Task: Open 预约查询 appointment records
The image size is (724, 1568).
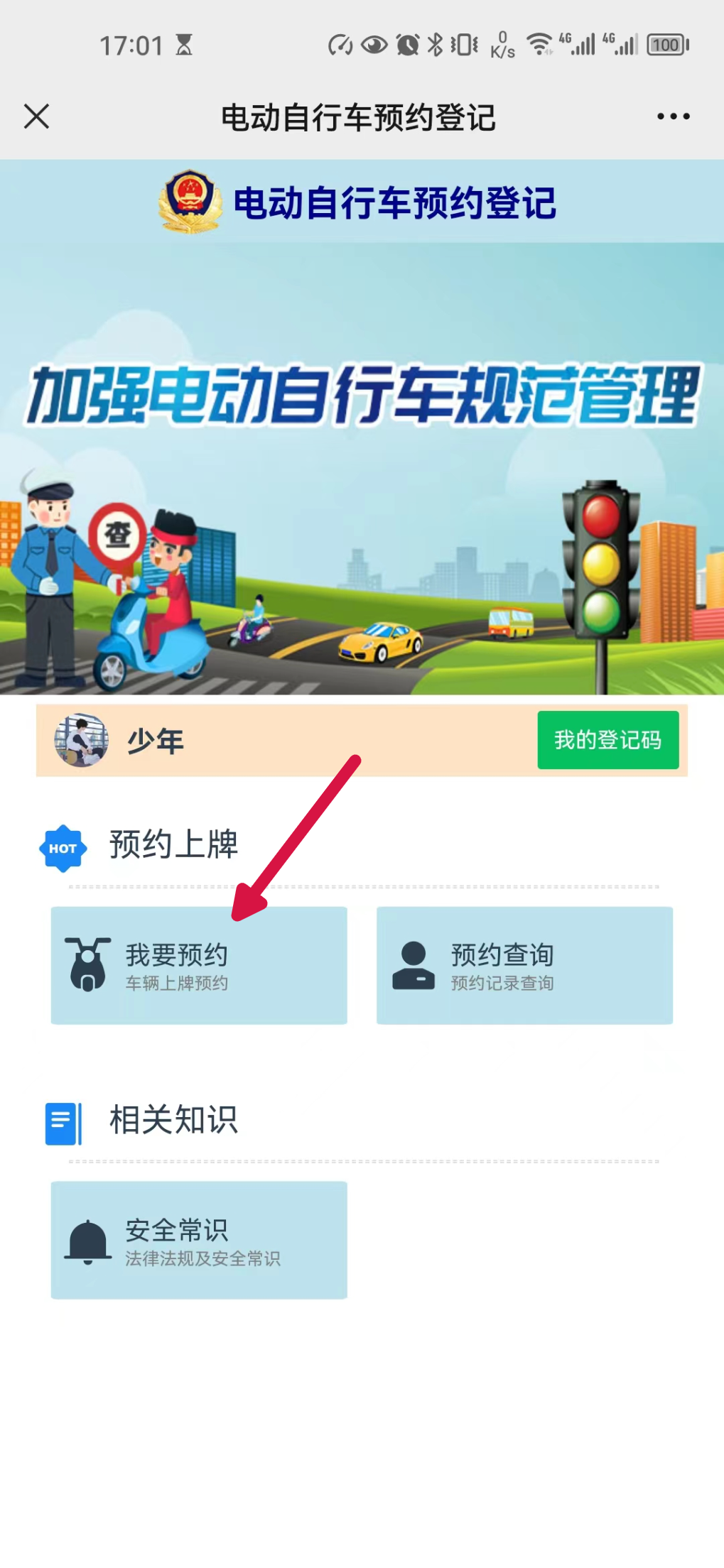Action: [x=524, y=965]
